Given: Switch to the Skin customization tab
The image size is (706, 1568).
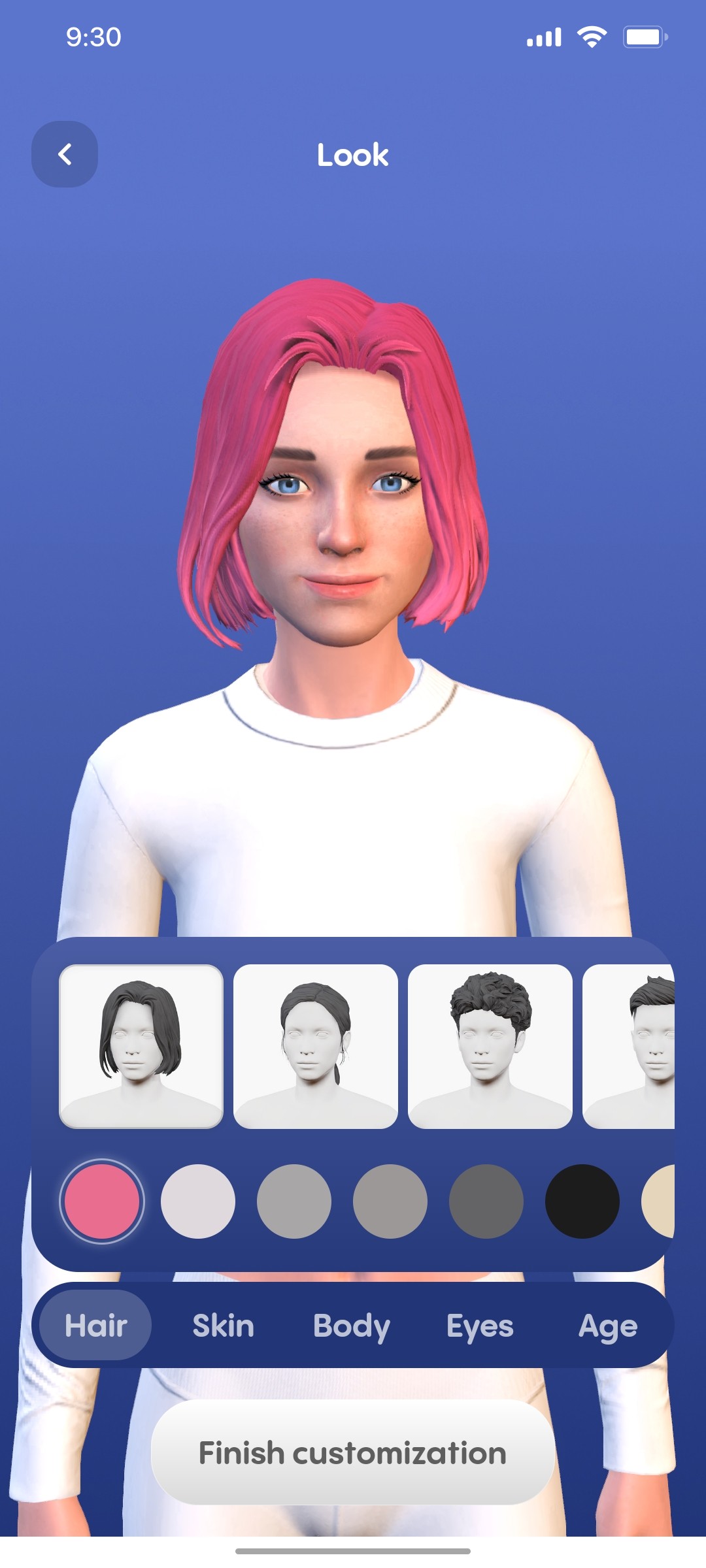Looking at the screenshot, I should 222,1325.
